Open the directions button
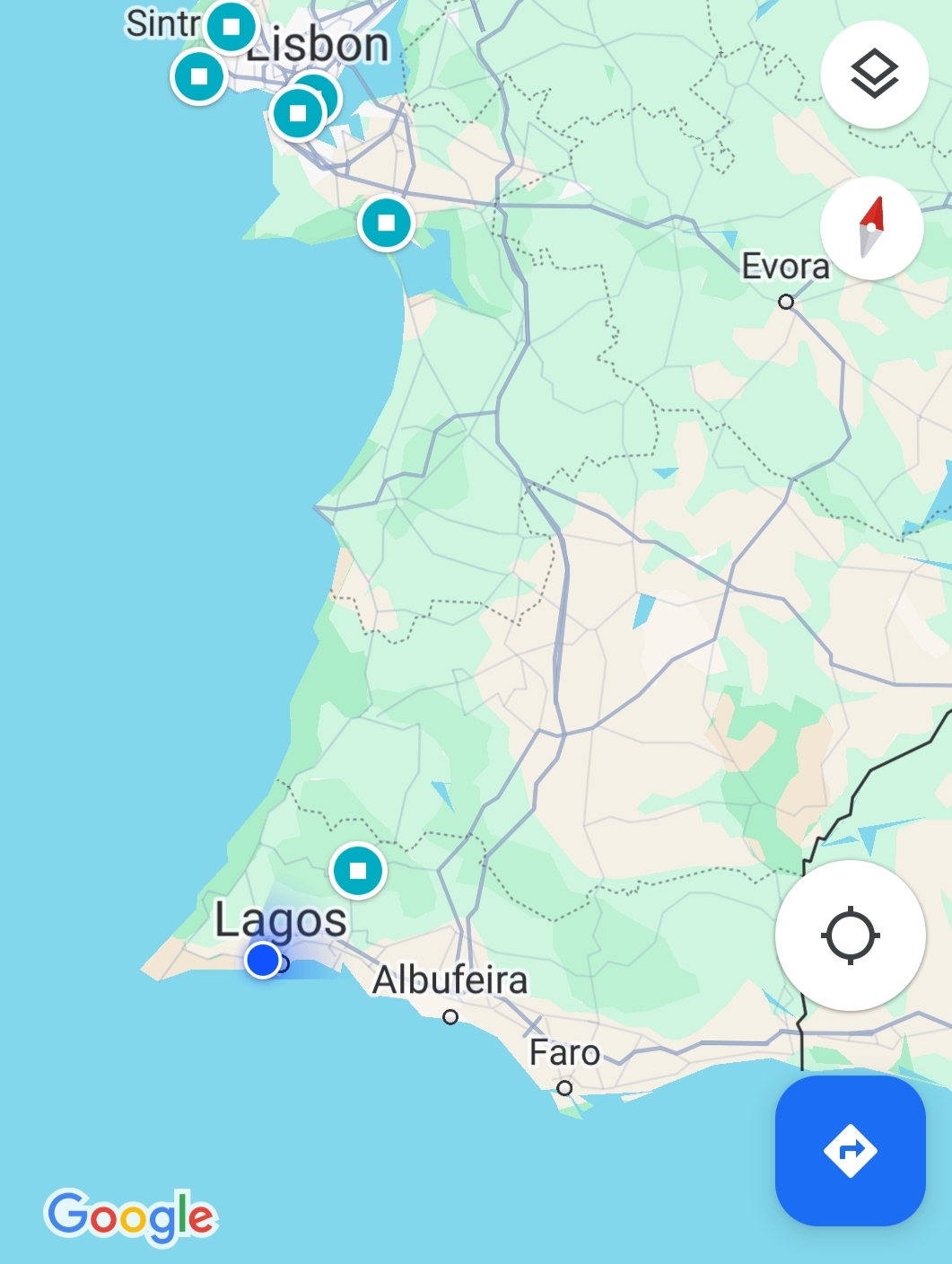Image resolution: width=952 pixels, height=1264 pixels. tap(850, 1150)
